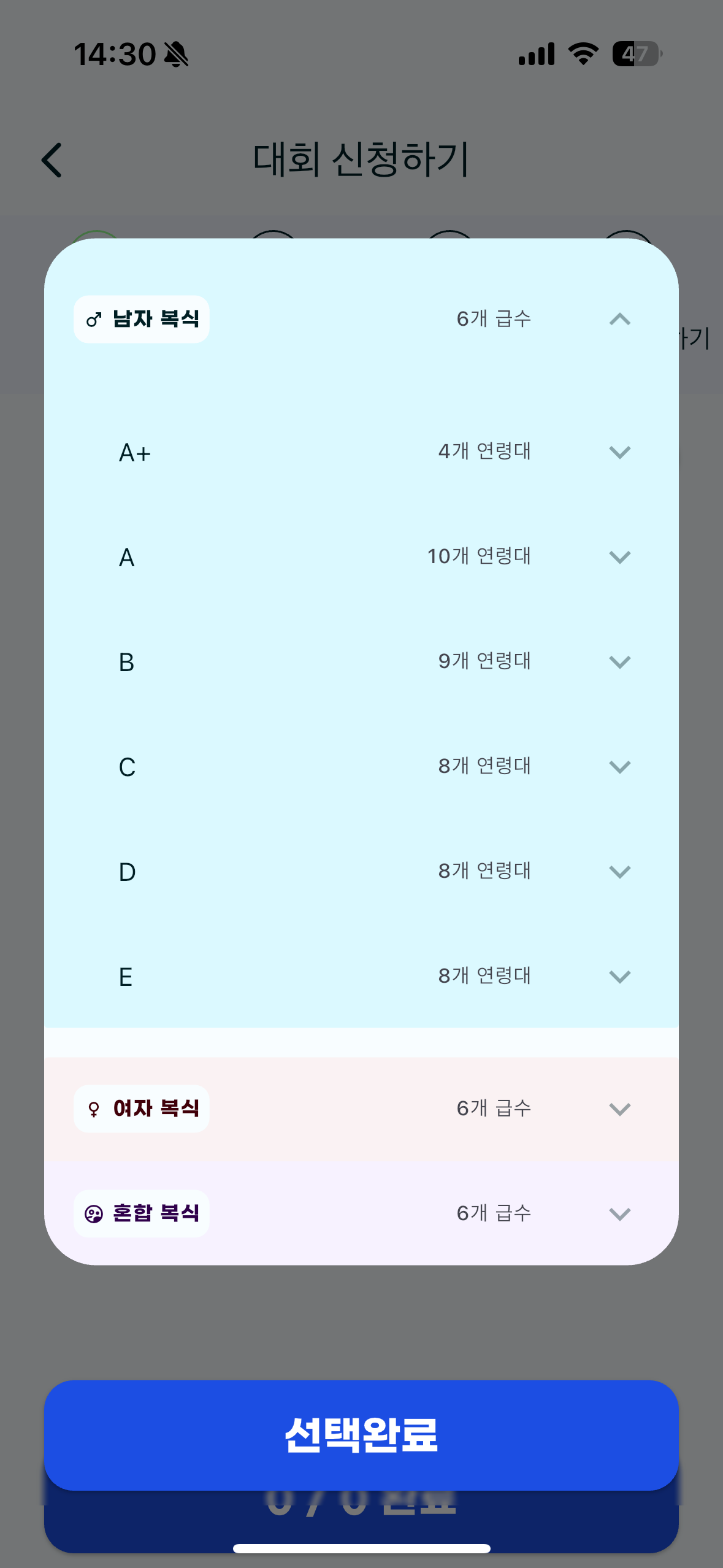This screenshot has height=1568, width=723.
Task: Expand the 혼합 복식 section
Action: pyautogui.click(x=361, y=1213)
